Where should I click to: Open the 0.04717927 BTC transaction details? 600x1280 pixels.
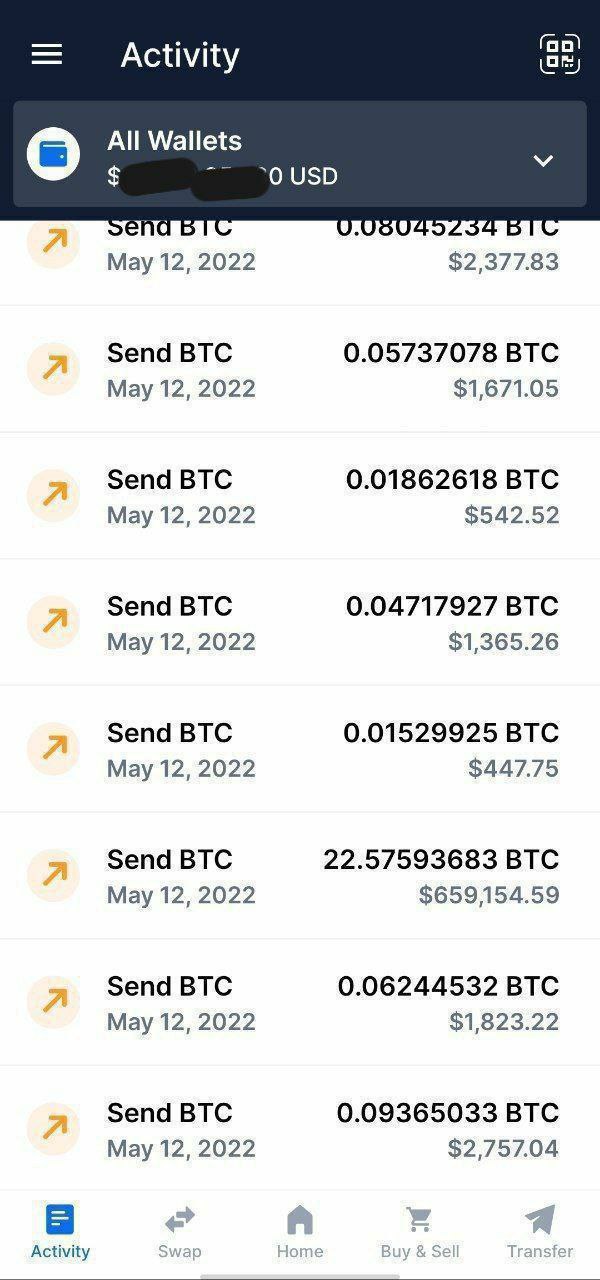click(300, 622)
